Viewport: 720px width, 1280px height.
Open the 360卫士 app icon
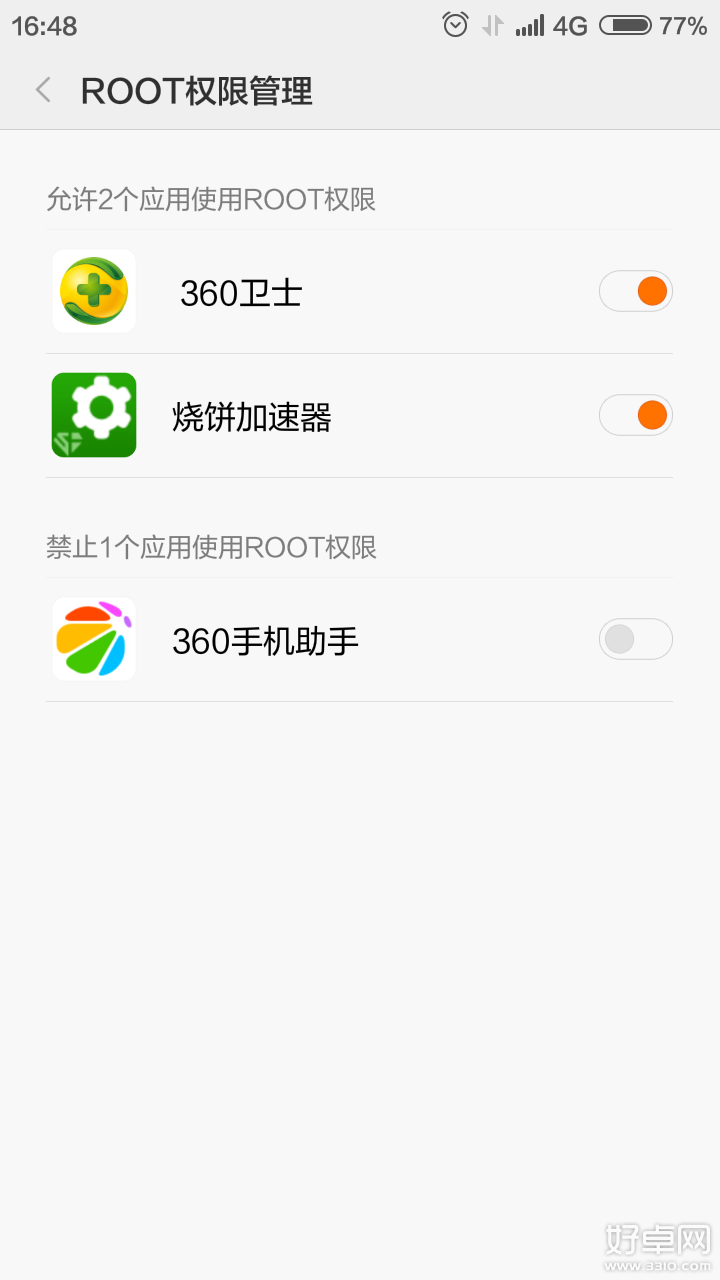point(93,291)
